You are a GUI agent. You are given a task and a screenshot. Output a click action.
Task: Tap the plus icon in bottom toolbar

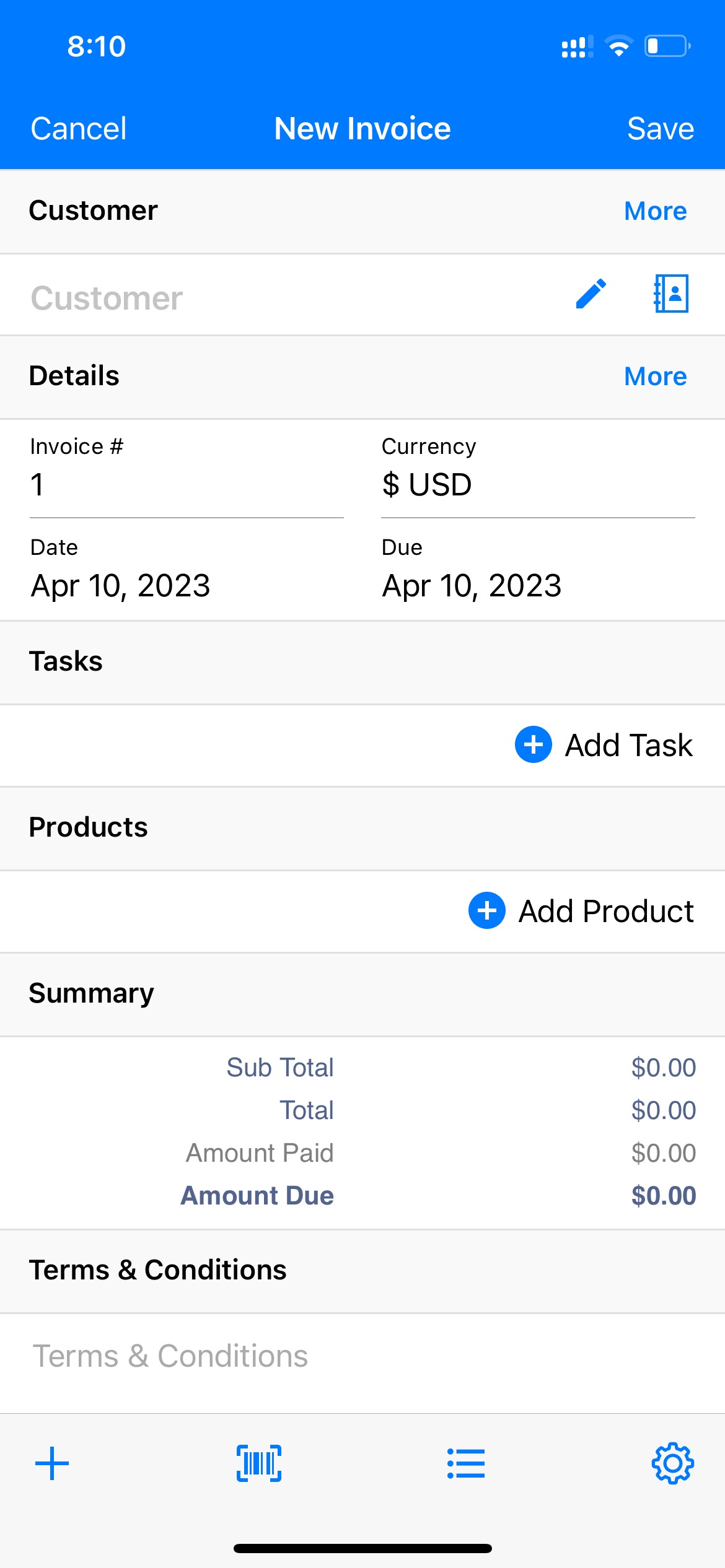tap(52, 1464)
